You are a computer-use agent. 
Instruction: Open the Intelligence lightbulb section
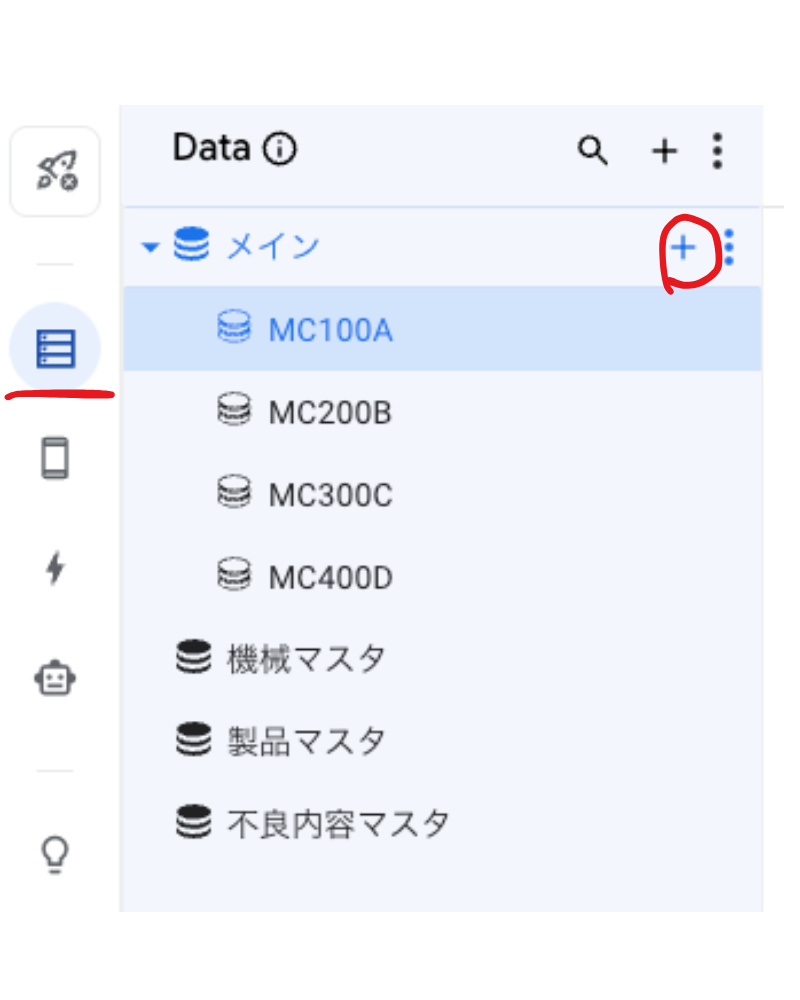(x=55, y=854)
